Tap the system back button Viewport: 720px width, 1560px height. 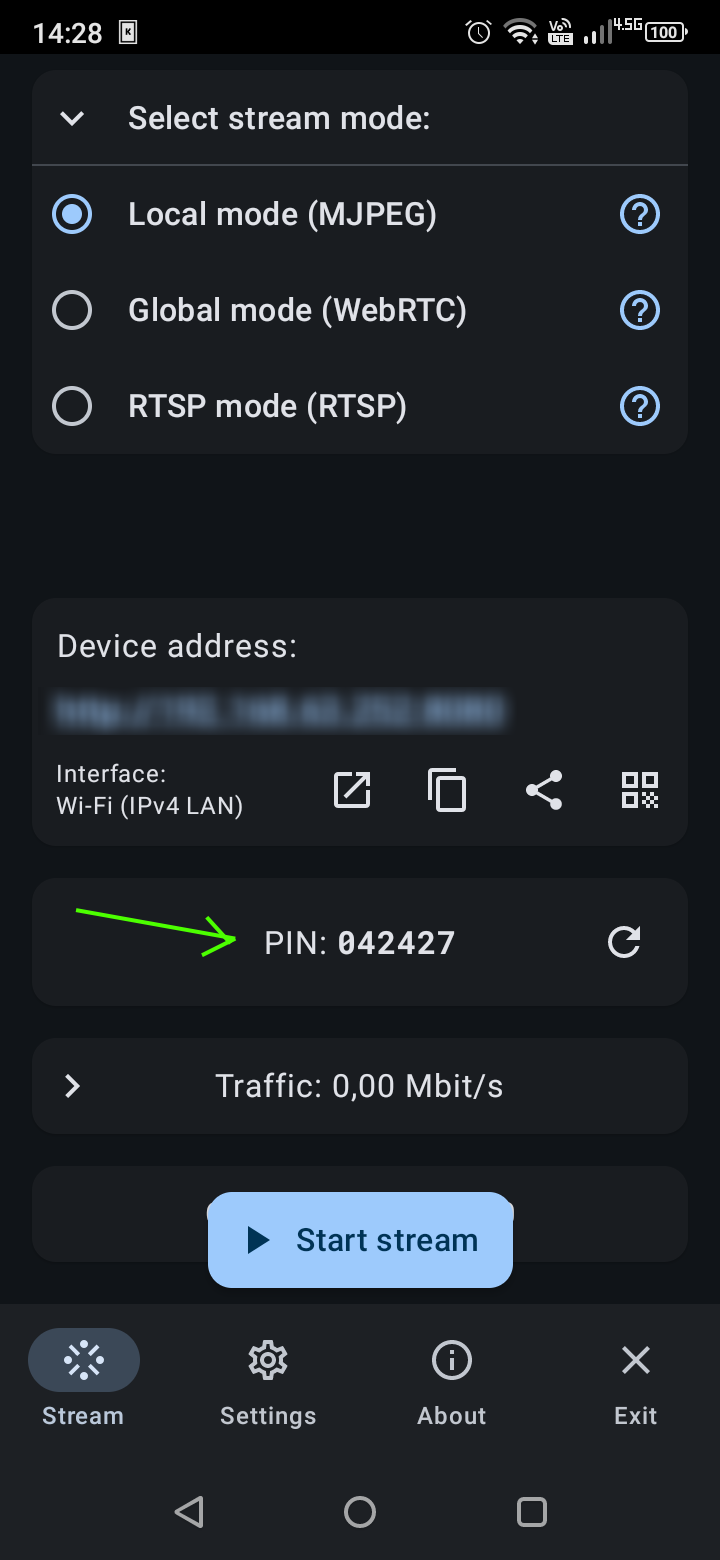(189, 1511)
